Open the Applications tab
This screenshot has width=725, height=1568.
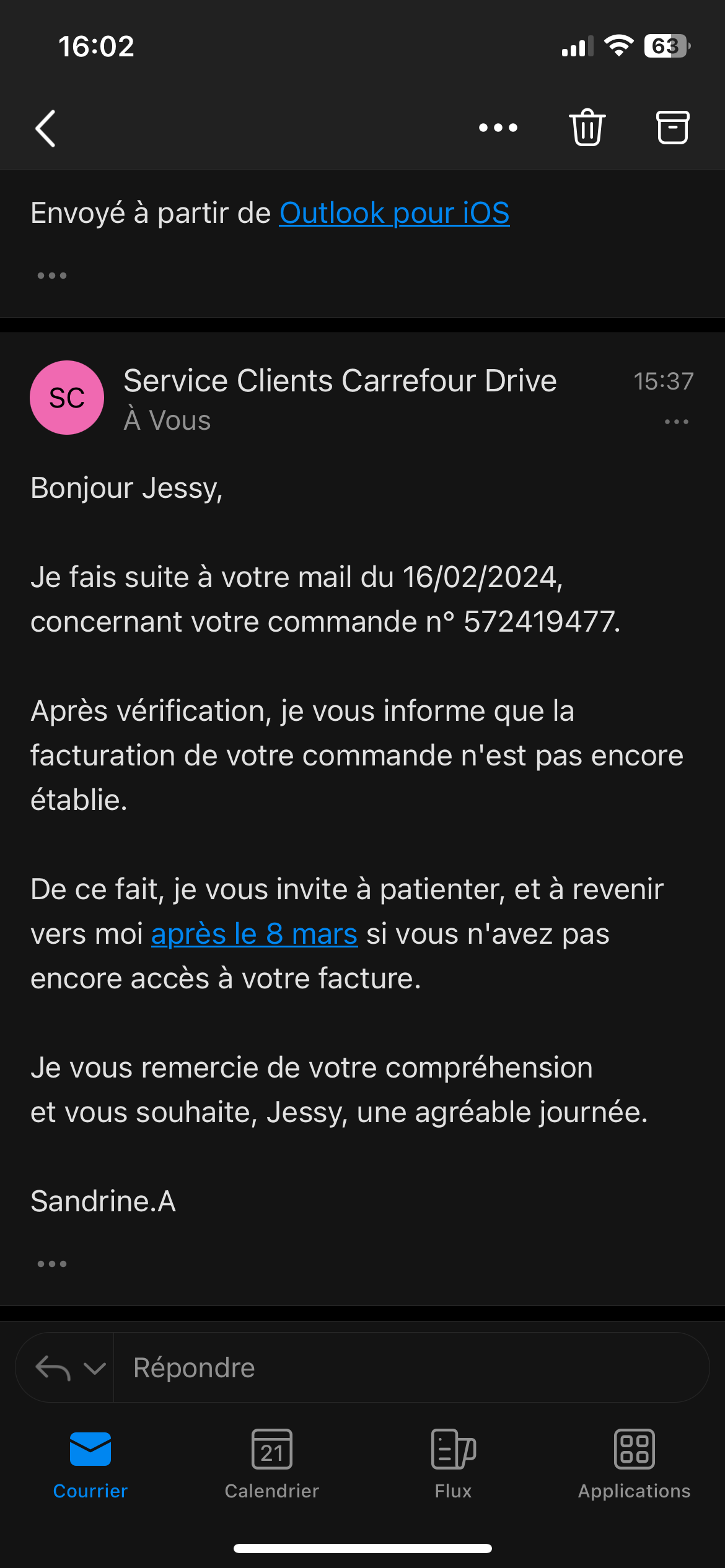tap(635, 1465)
